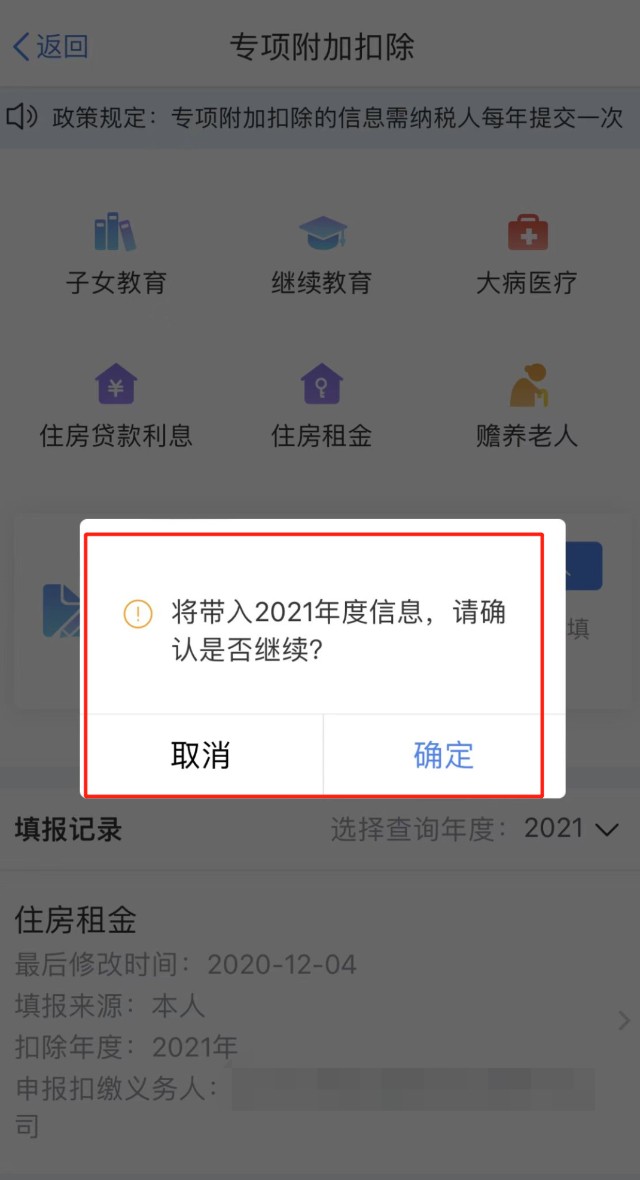This screenshot has height=1180, width=640.
Task: Open the 住房租金 填报记录 entry
Action: [x=320, y=1020]
